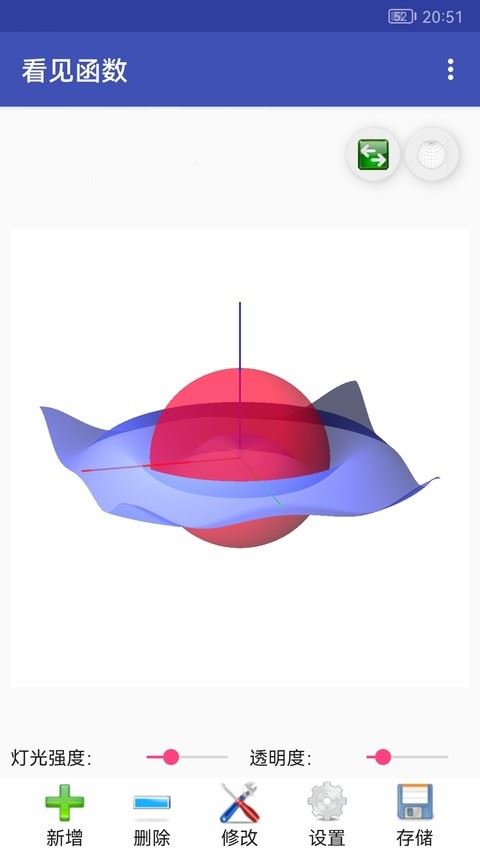The height and width of the screenshot is (853, 480).
Task: Tap the green swap arrows button
Action: 373,154
